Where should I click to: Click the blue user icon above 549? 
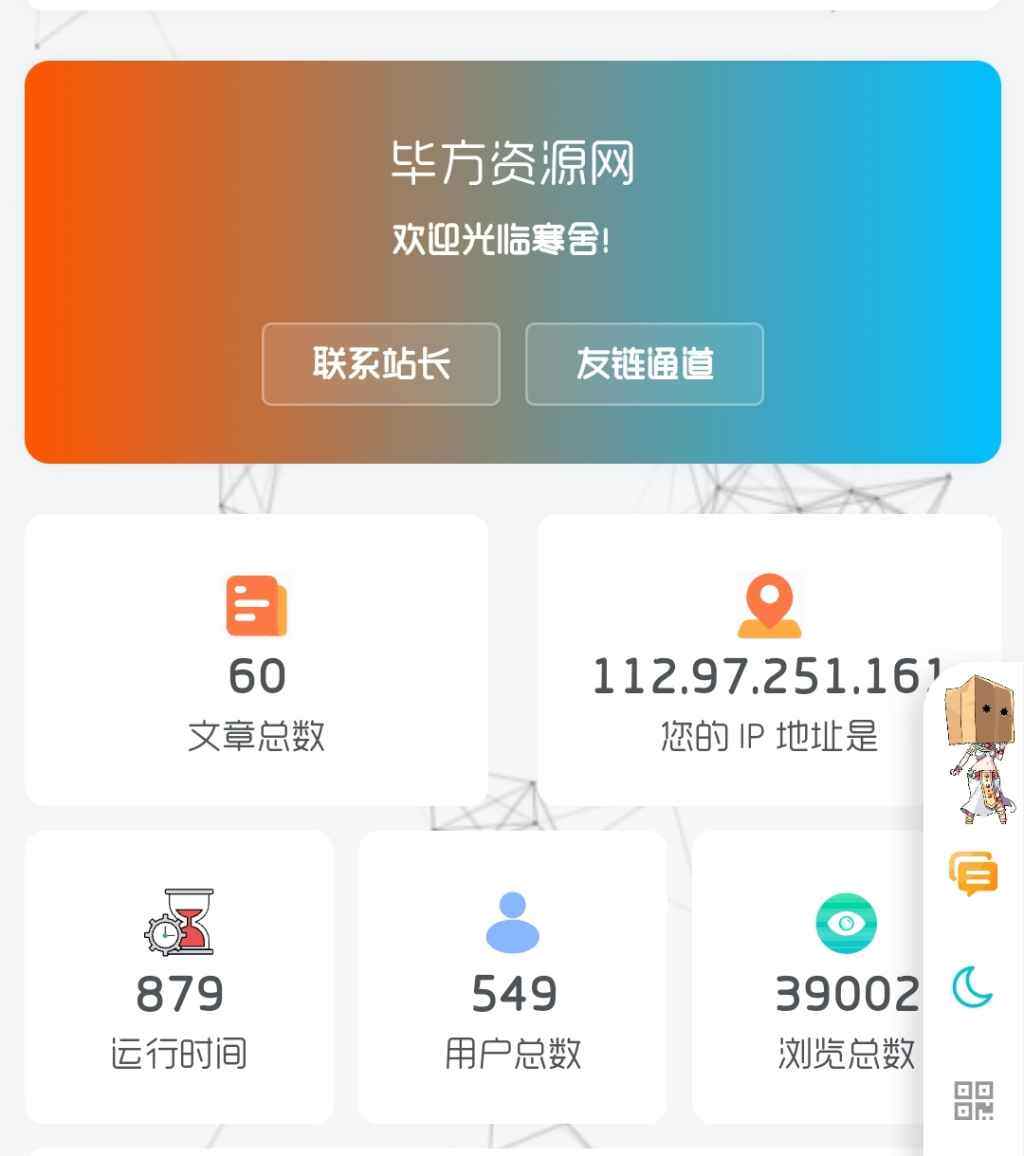pos(513,922)
